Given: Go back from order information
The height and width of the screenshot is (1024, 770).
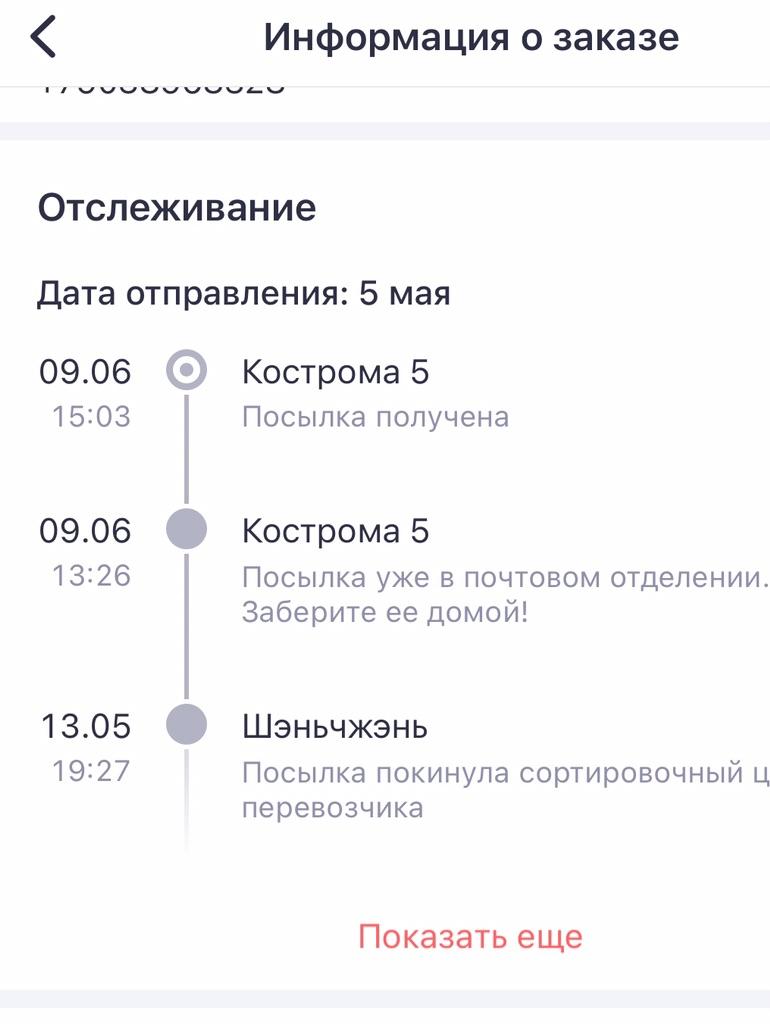Looking at the screenshot, I should click(44, 38).
